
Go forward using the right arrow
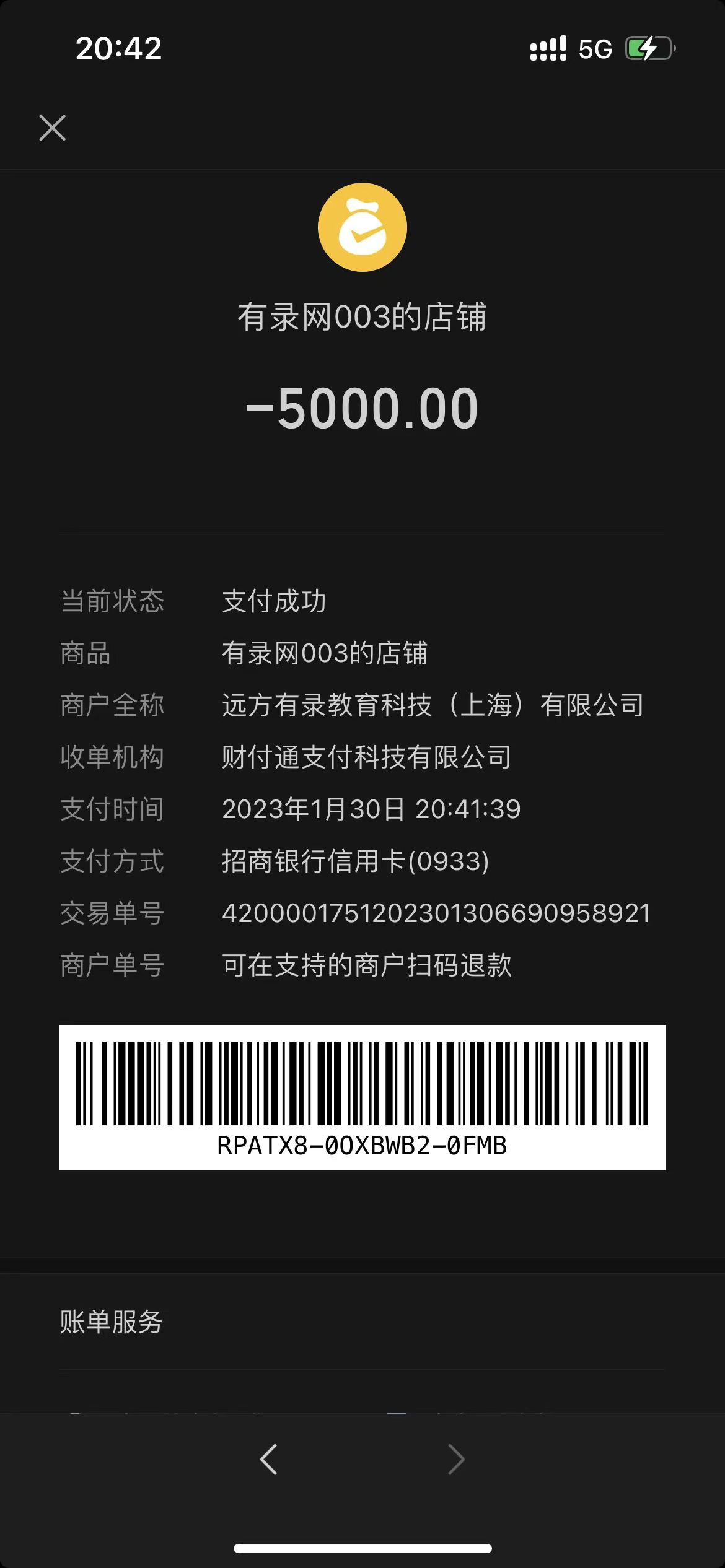pos(456,1460)
